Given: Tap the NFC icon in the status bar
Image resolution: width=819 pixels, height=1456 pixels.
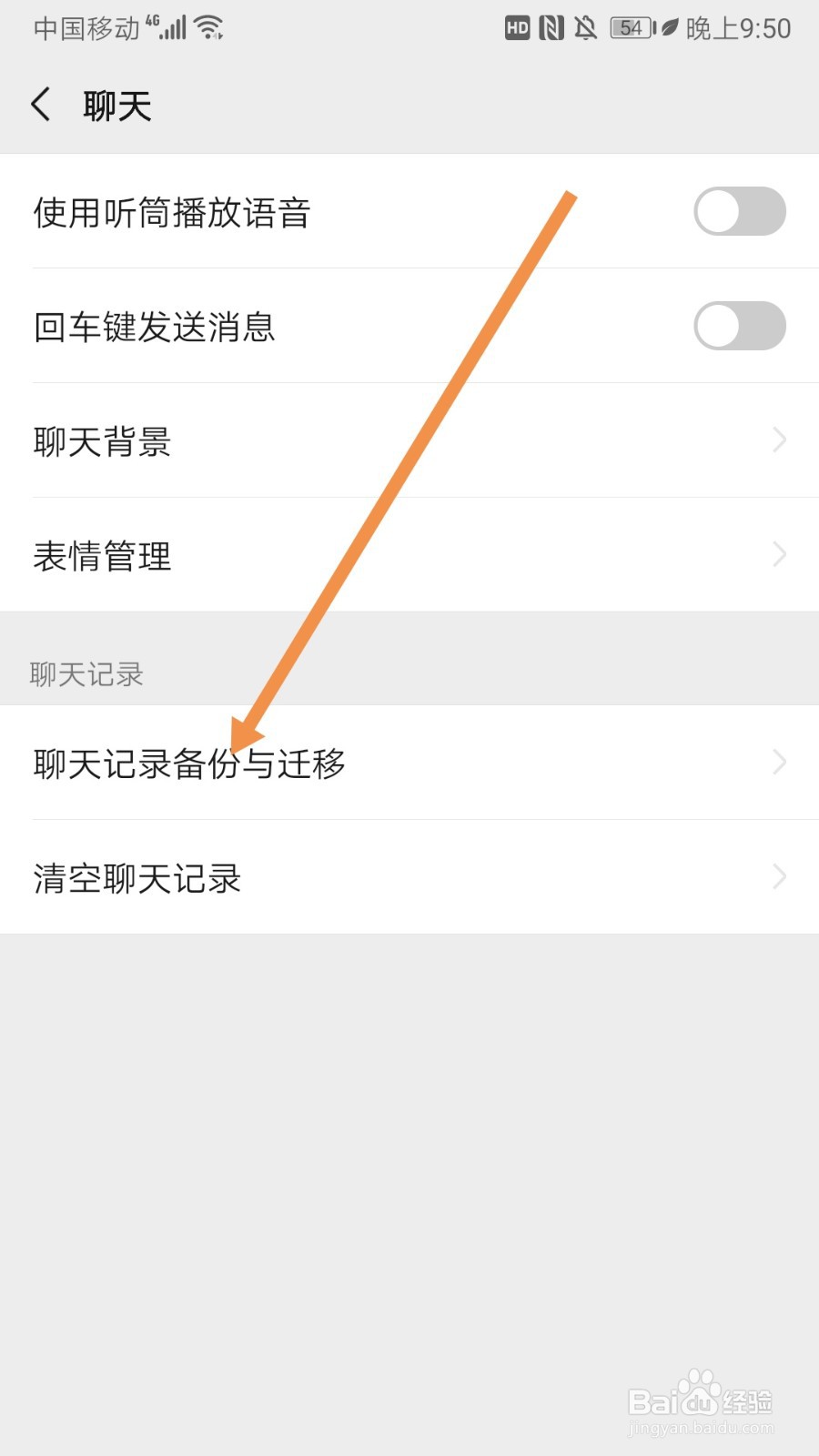Looking at the screenshot, I should pos(551,27).
